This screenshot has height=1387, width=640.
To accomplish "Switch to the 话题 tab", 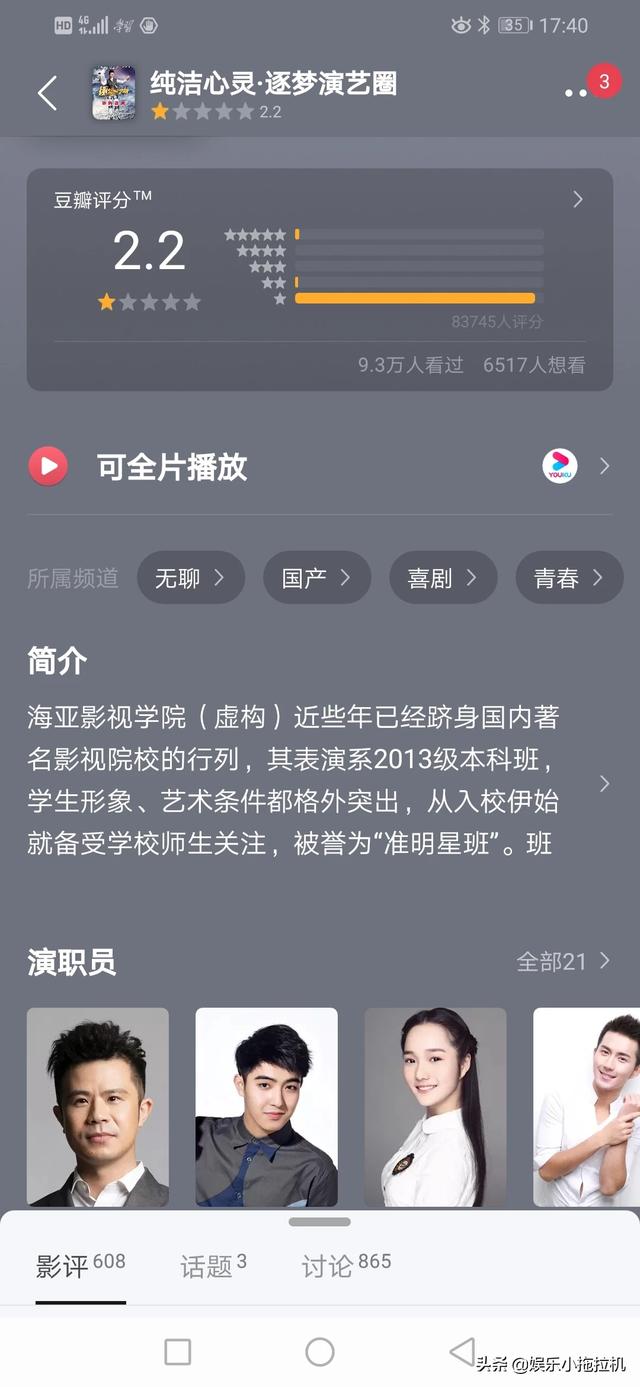I will point(213,1267).
